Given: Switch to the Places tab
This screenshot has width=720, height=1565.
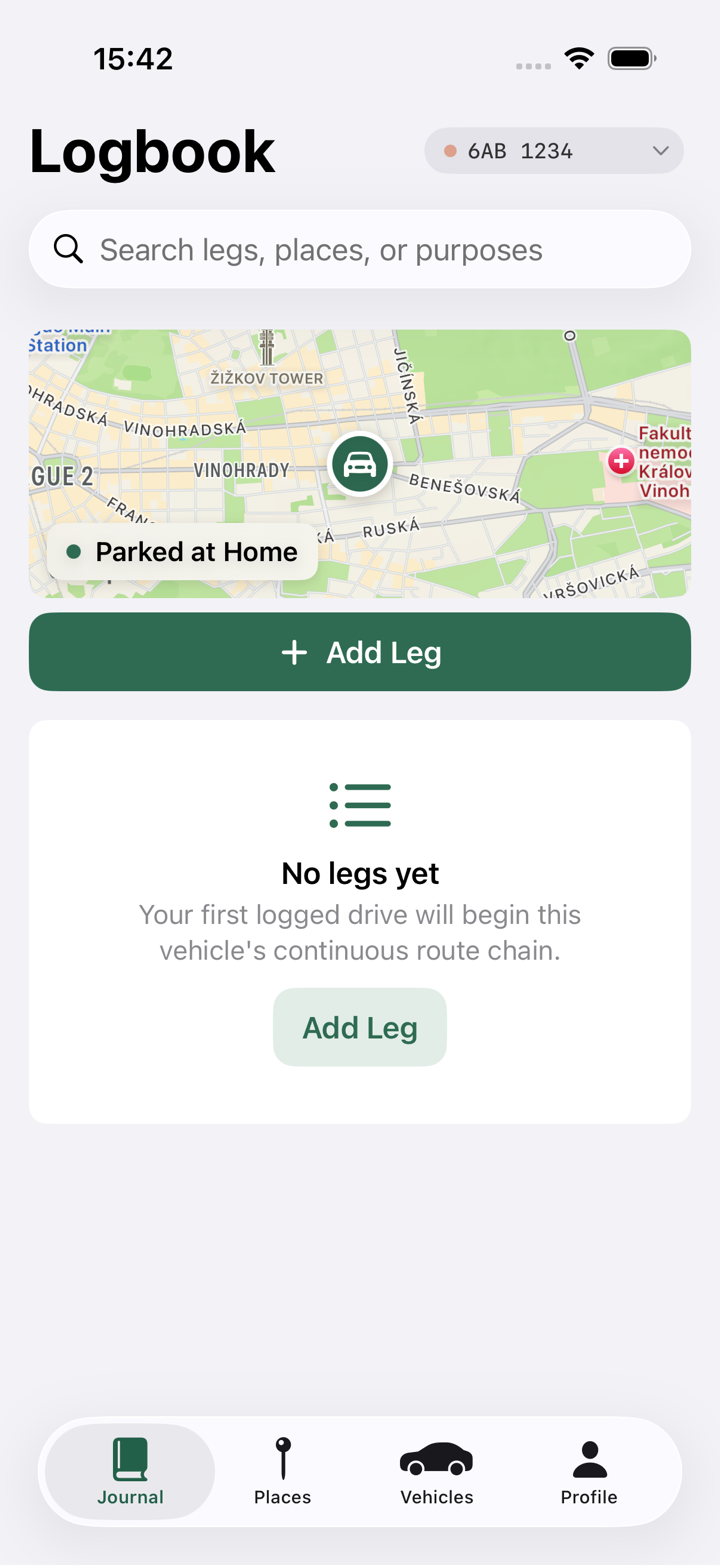Looking at the screenshot, I should tap(283, 1472).
